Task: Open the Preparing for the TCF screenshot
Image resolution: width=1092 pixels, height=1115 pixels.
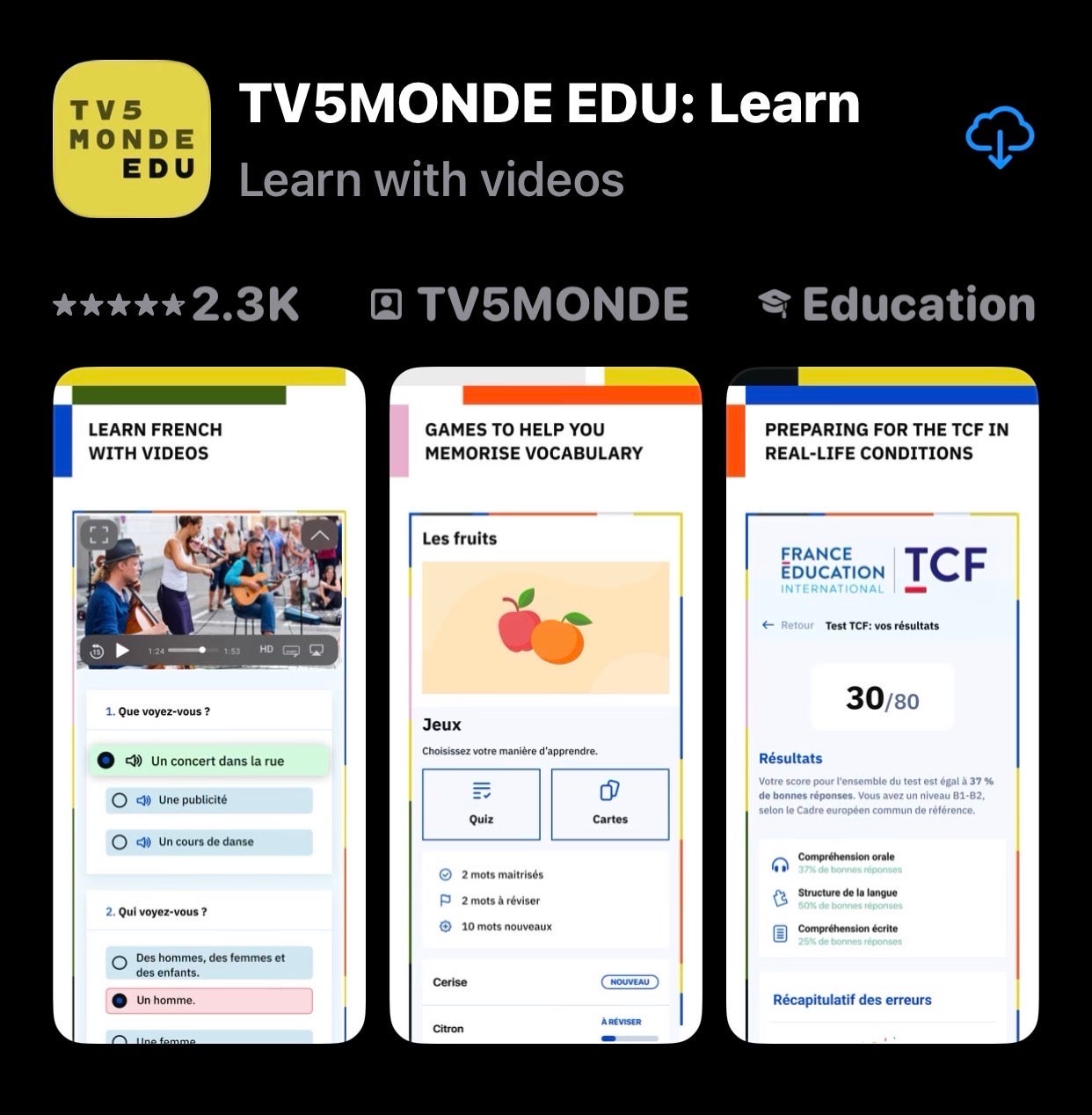Action: 882,705
